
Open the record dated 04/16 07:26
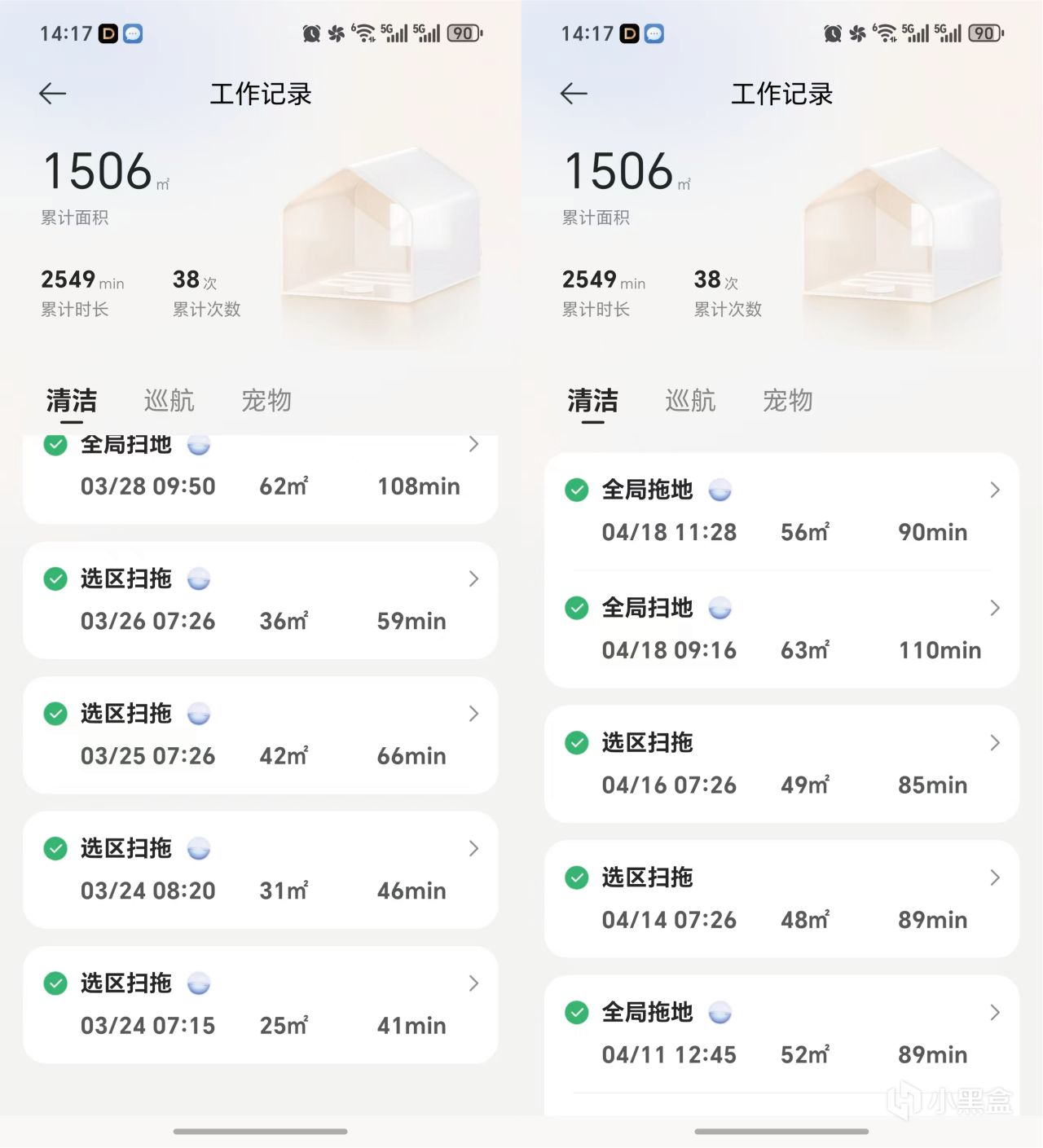tap(781, 764)
